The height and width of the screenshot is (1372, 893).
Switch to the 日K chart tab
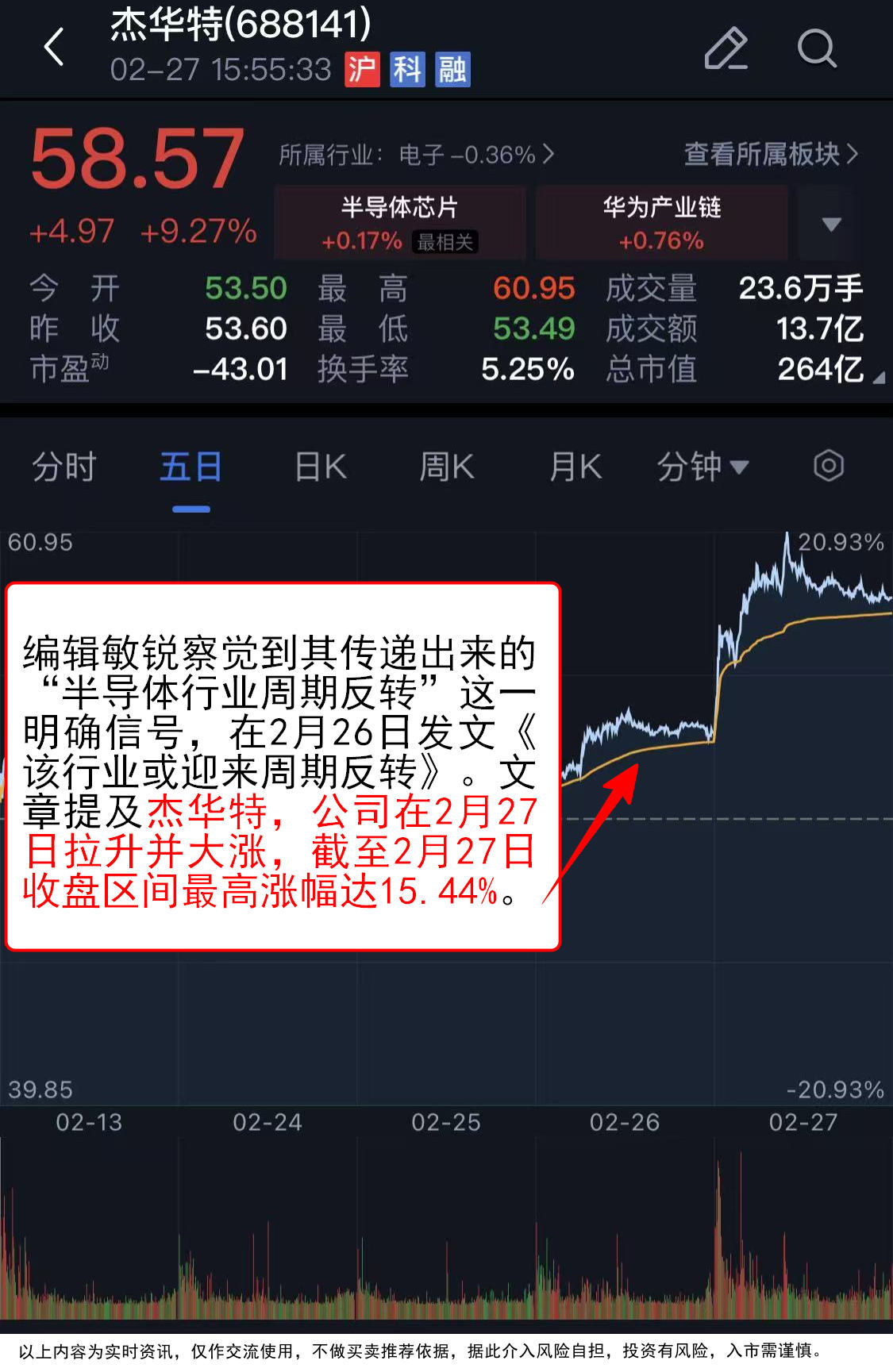[x=321, y=467]
